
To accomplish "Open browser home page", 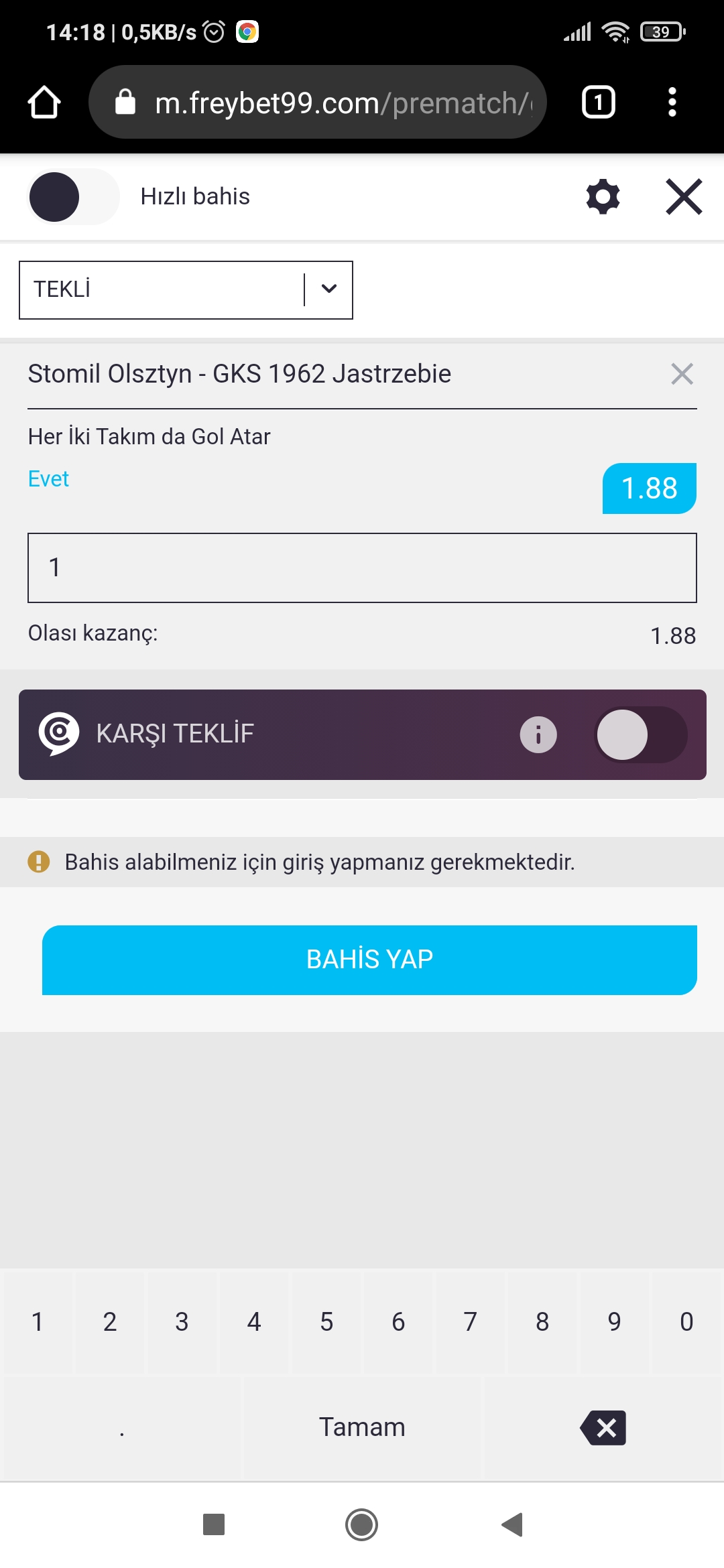I will point(44,102).
